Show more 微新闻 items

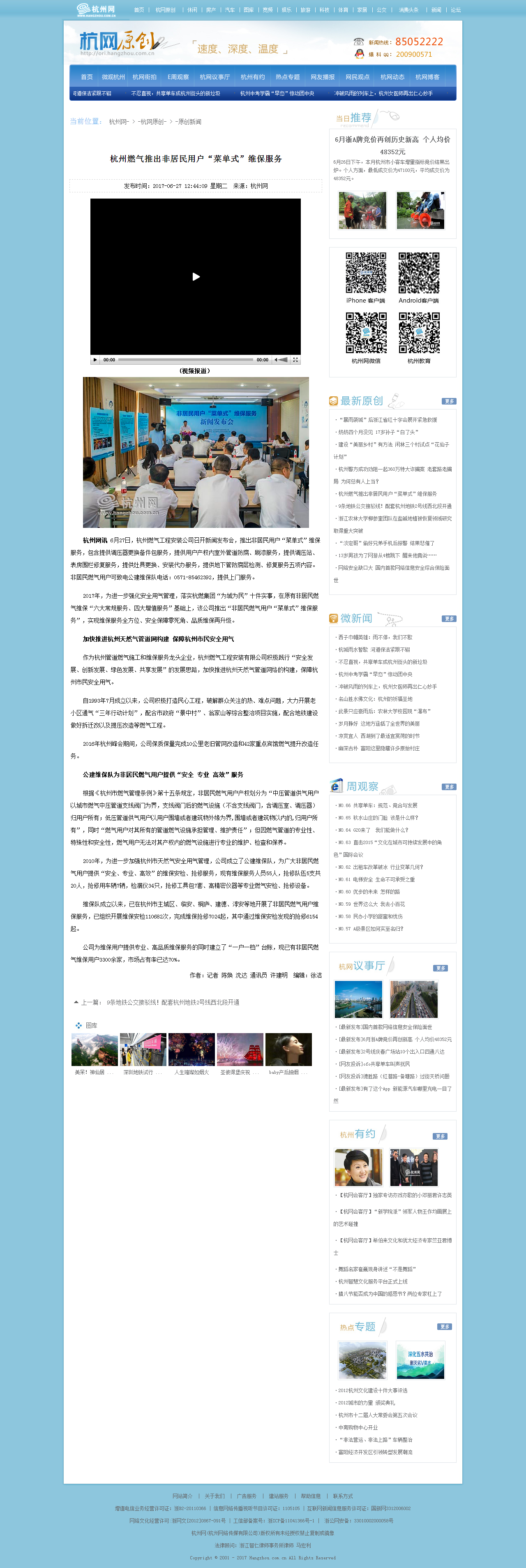coord(449,618)
